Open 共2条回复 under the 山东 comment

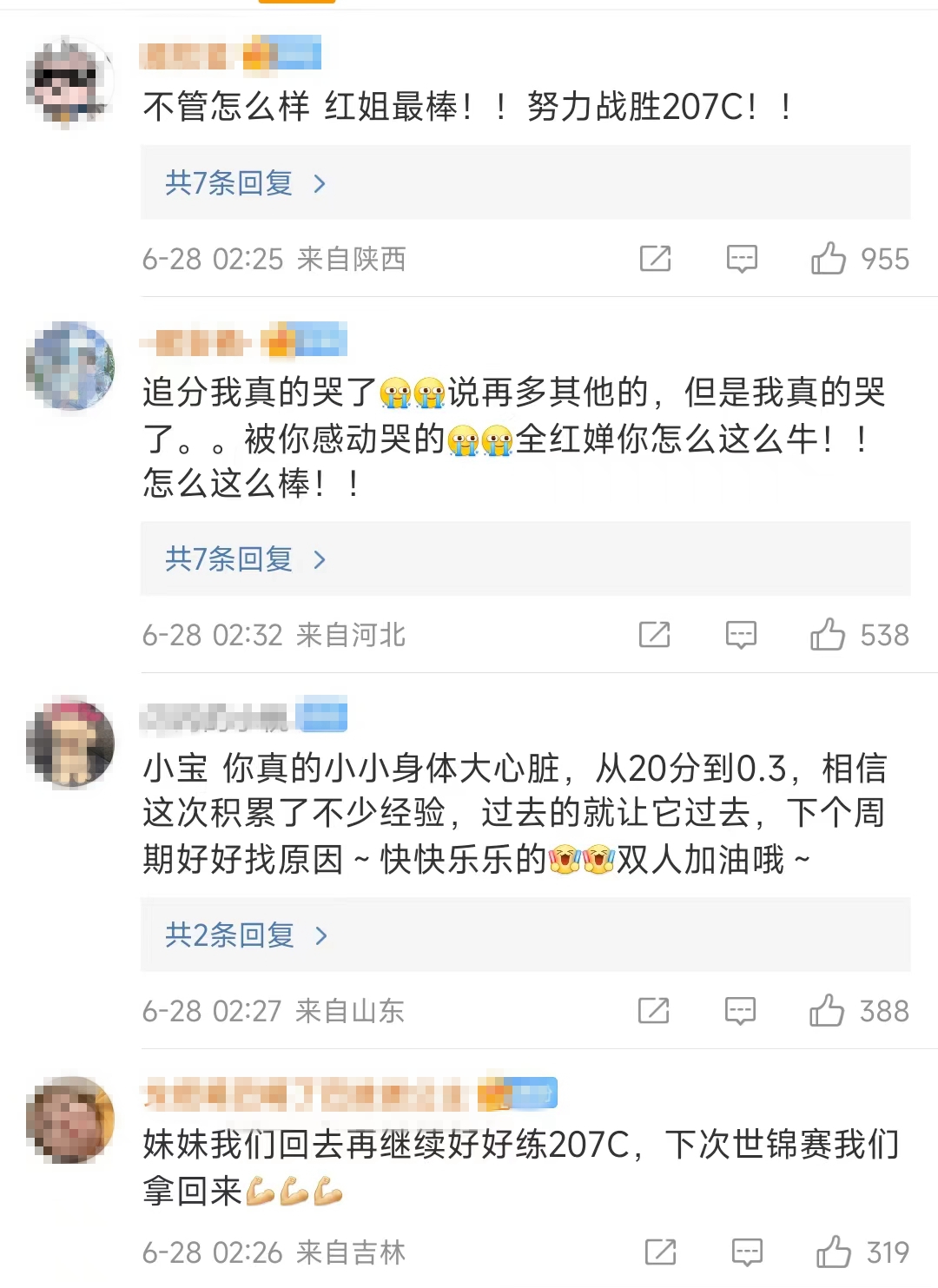click(245, 935)
